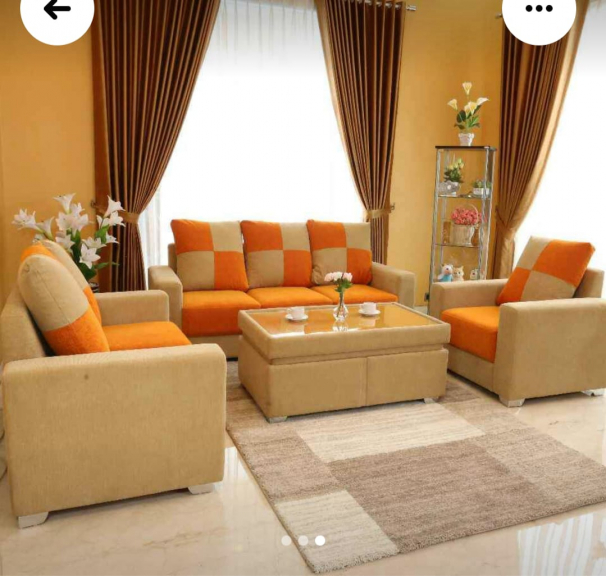Go back using the arrow button

click(x=57, y=10)
